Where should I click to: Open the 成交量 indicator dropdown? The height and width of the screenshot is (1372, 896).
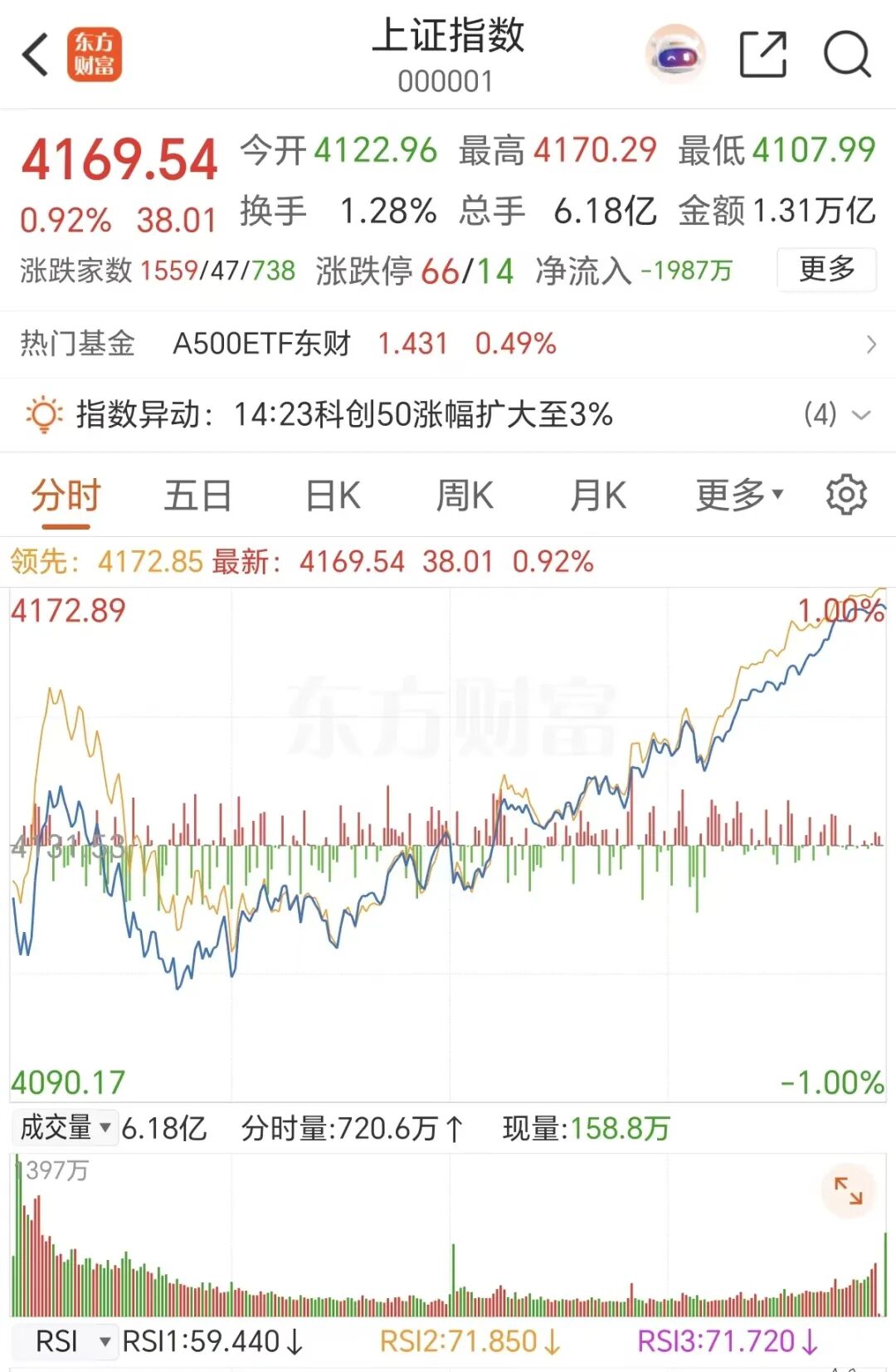(x=66, y=1128)
